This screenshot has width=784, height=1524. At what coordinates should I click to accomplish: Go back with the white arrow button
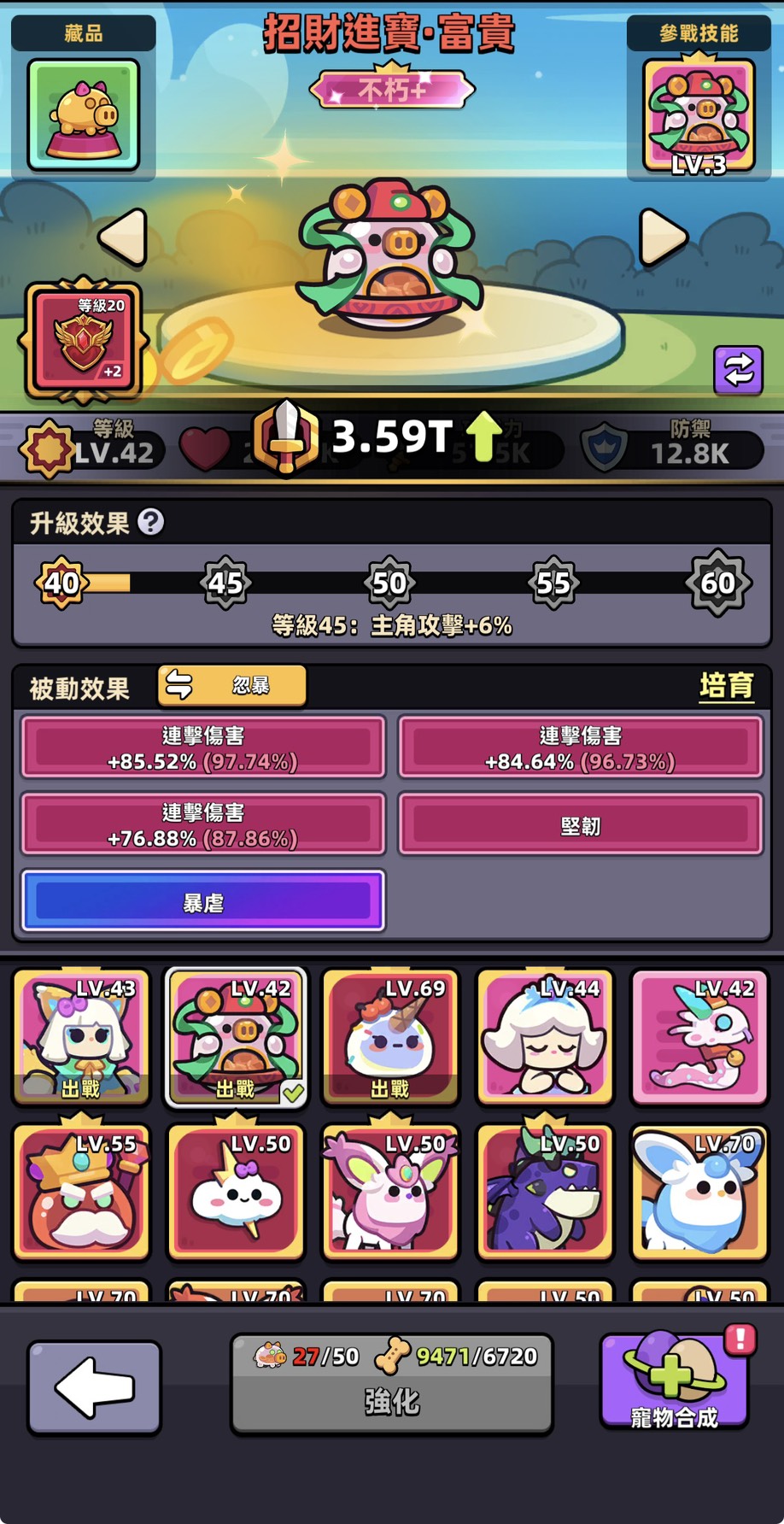[x=94, y=1386]
